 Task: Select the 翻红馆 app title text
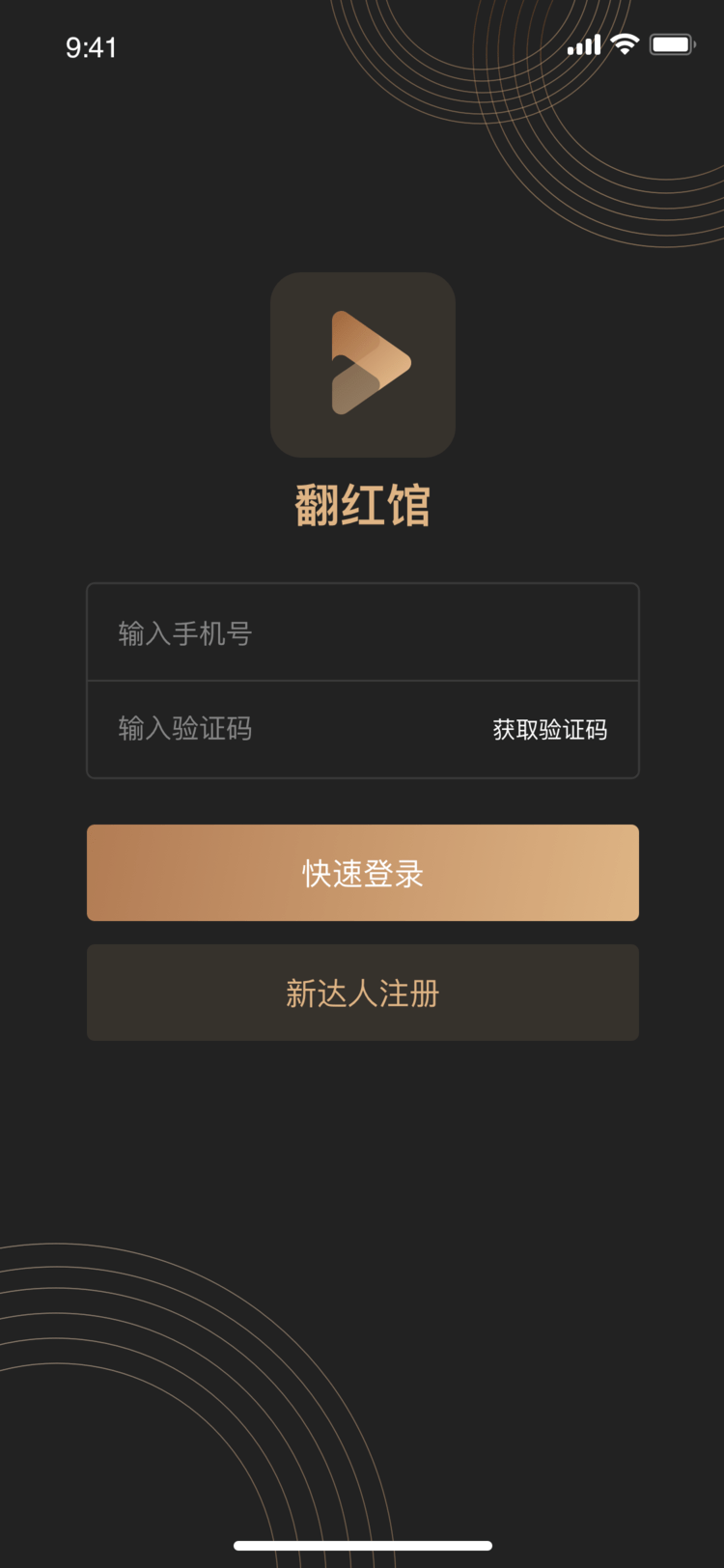(362, 506)
